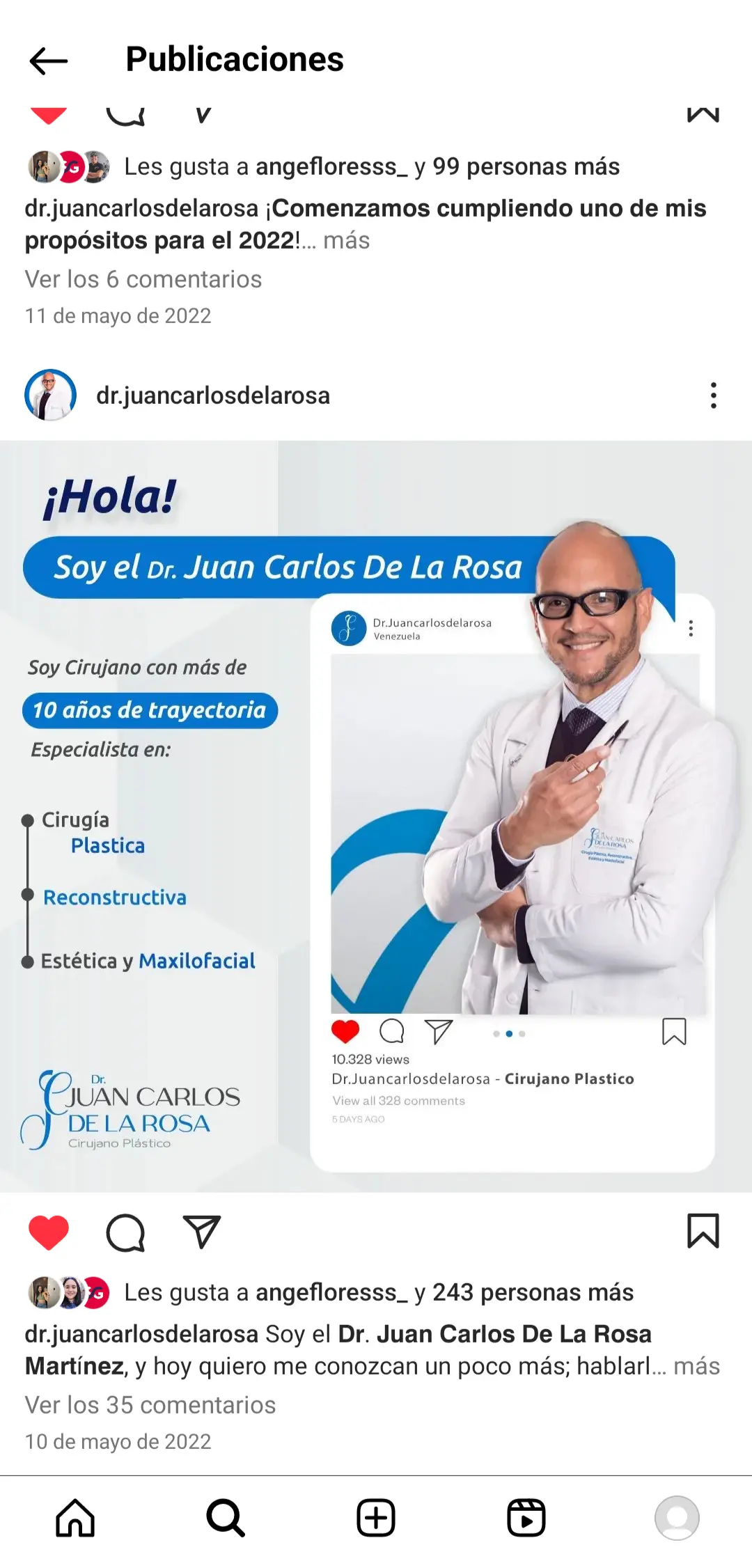
Task: Switch to the Search tab
Action: pos(226,1518)
